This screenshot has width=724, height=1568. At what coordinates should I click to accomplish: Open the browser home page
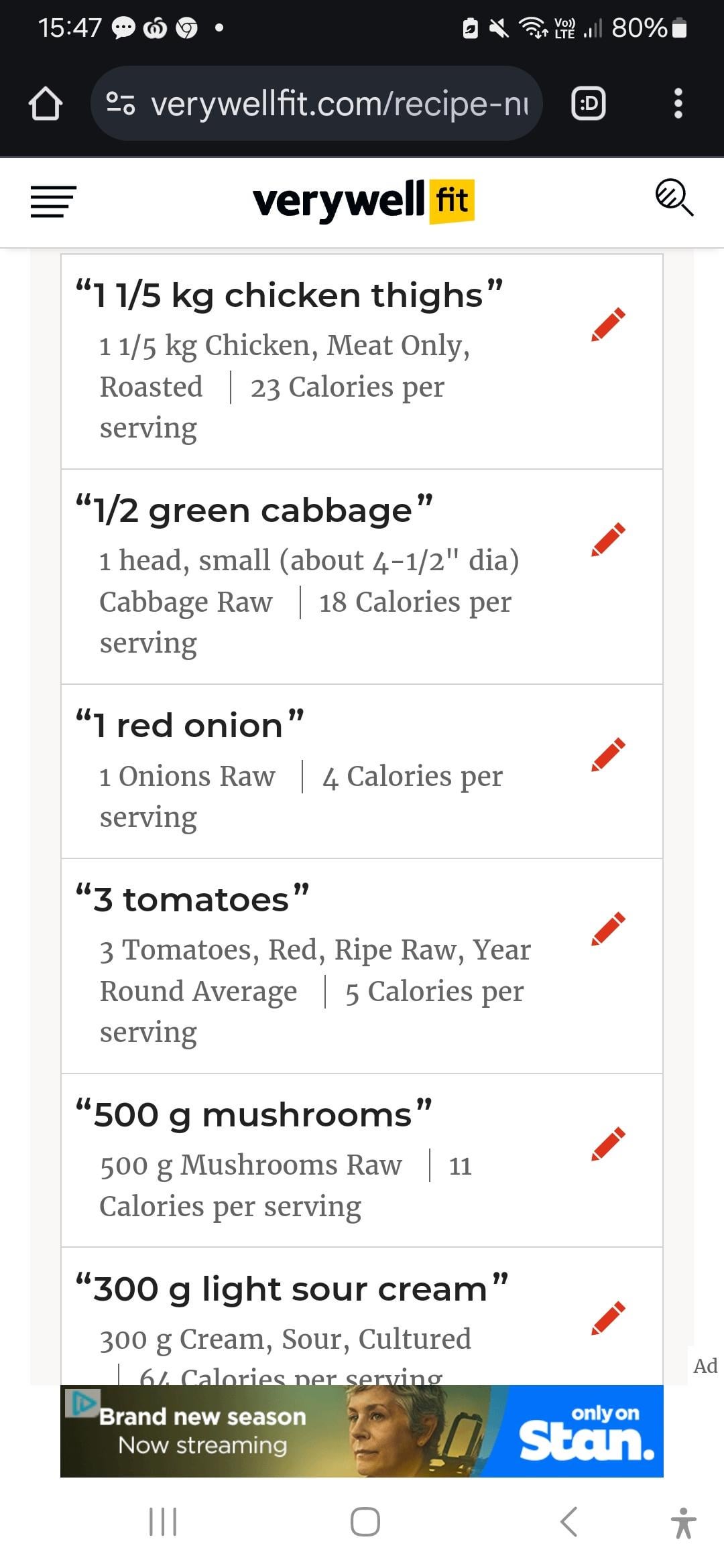coord(46,104)
